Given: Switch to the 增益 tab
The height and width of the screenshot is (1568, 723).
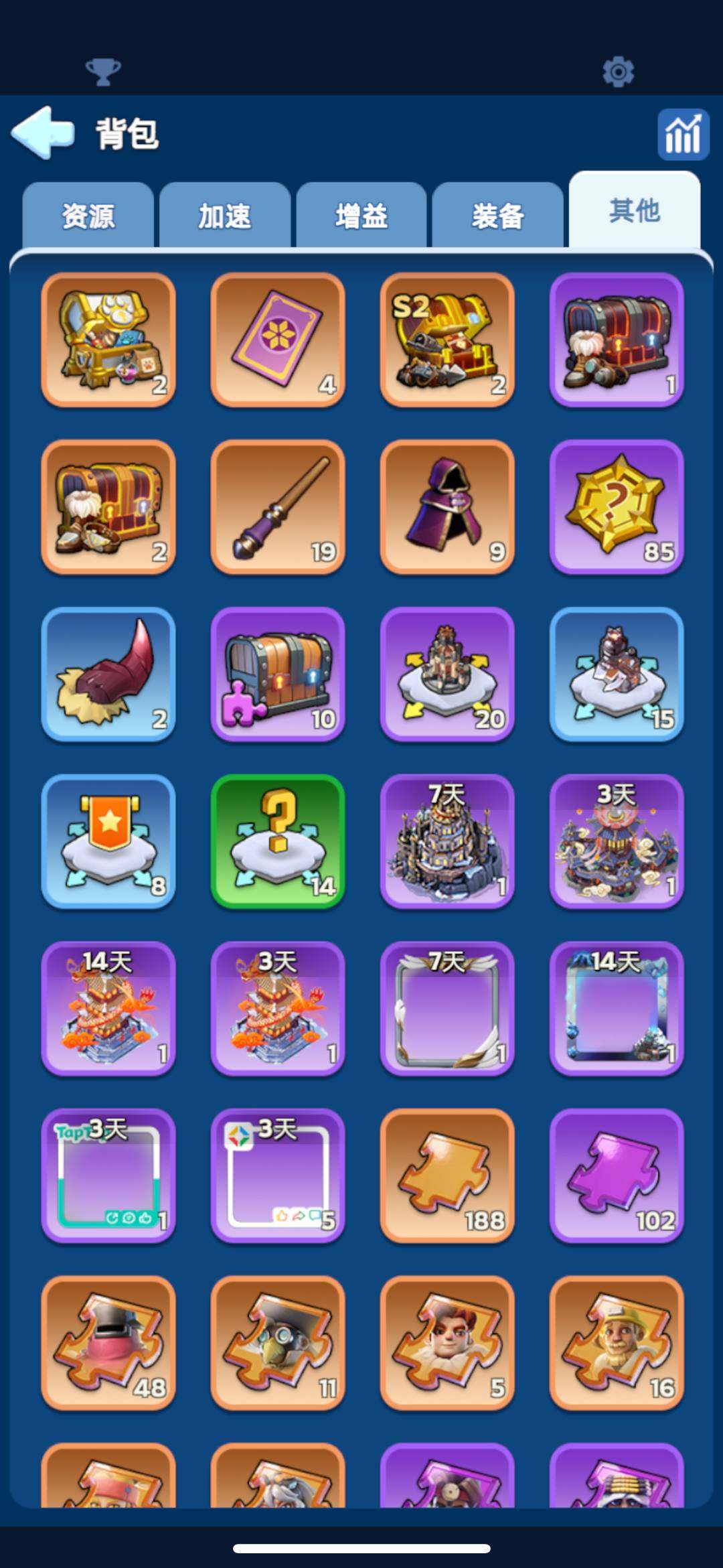Looking at the screenshot, I should tap(361, 216).
